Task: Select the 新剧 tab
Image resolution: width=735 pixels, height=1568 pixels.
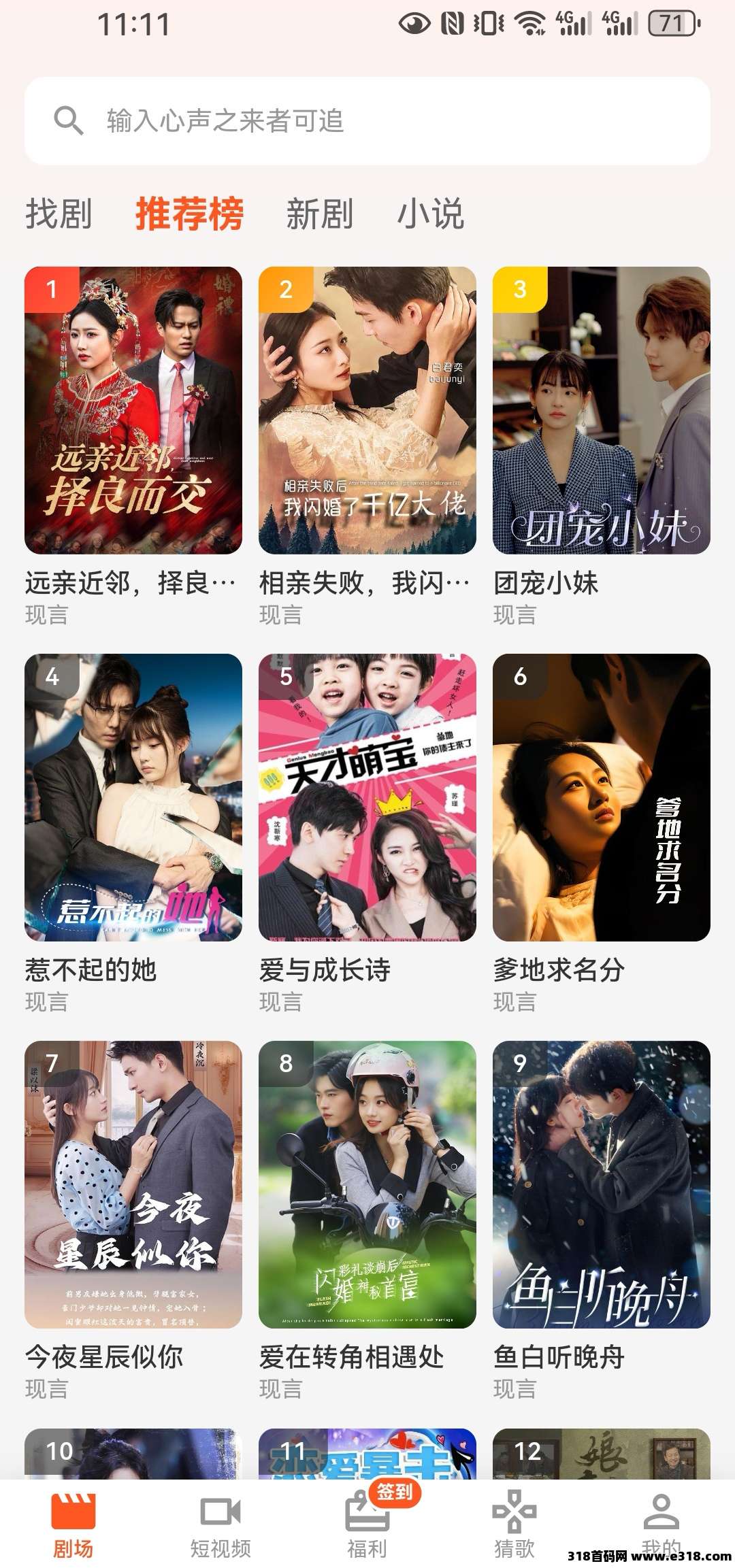Action: [x=319, y=214]
